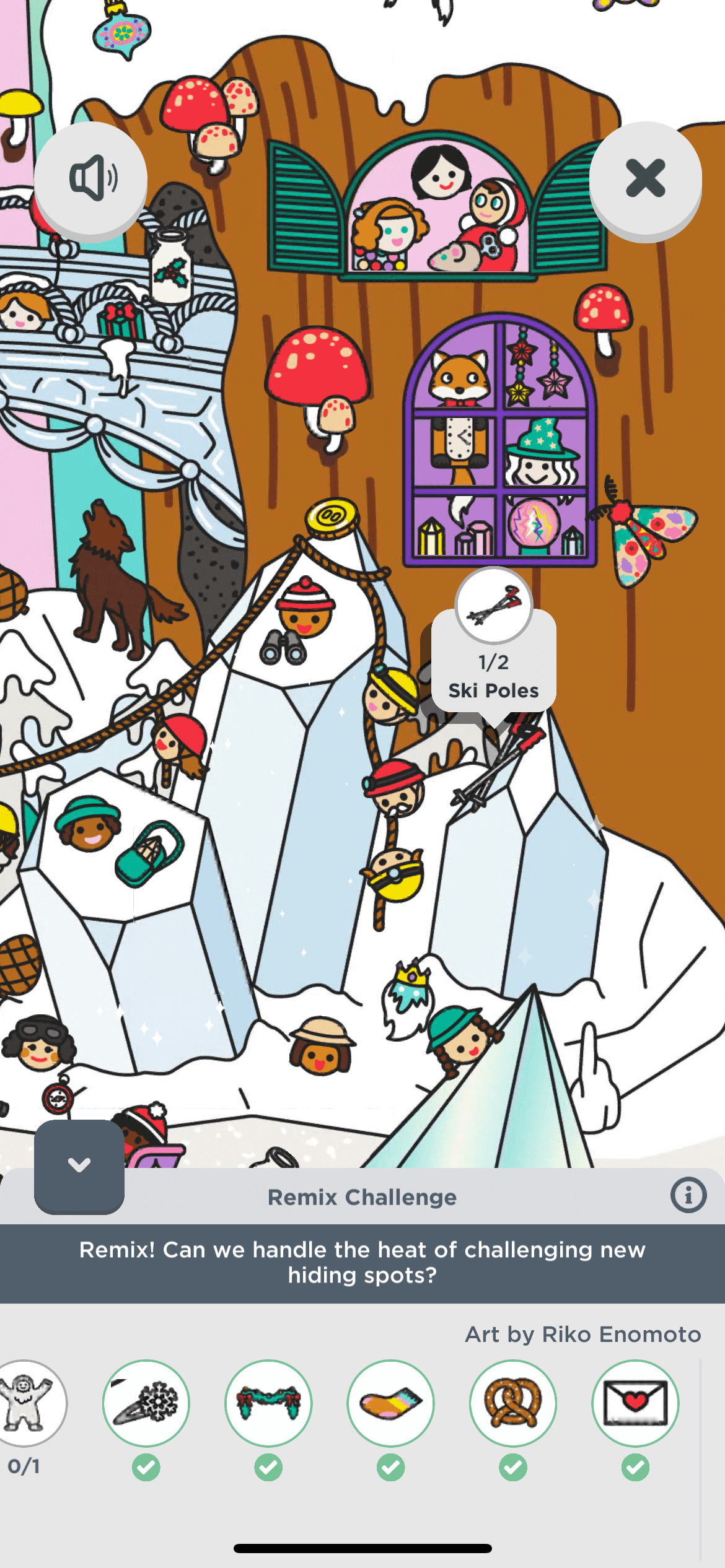725x1568 pixels.
Task: Select the colorful slipper item
Action: tap(391, 1402)
